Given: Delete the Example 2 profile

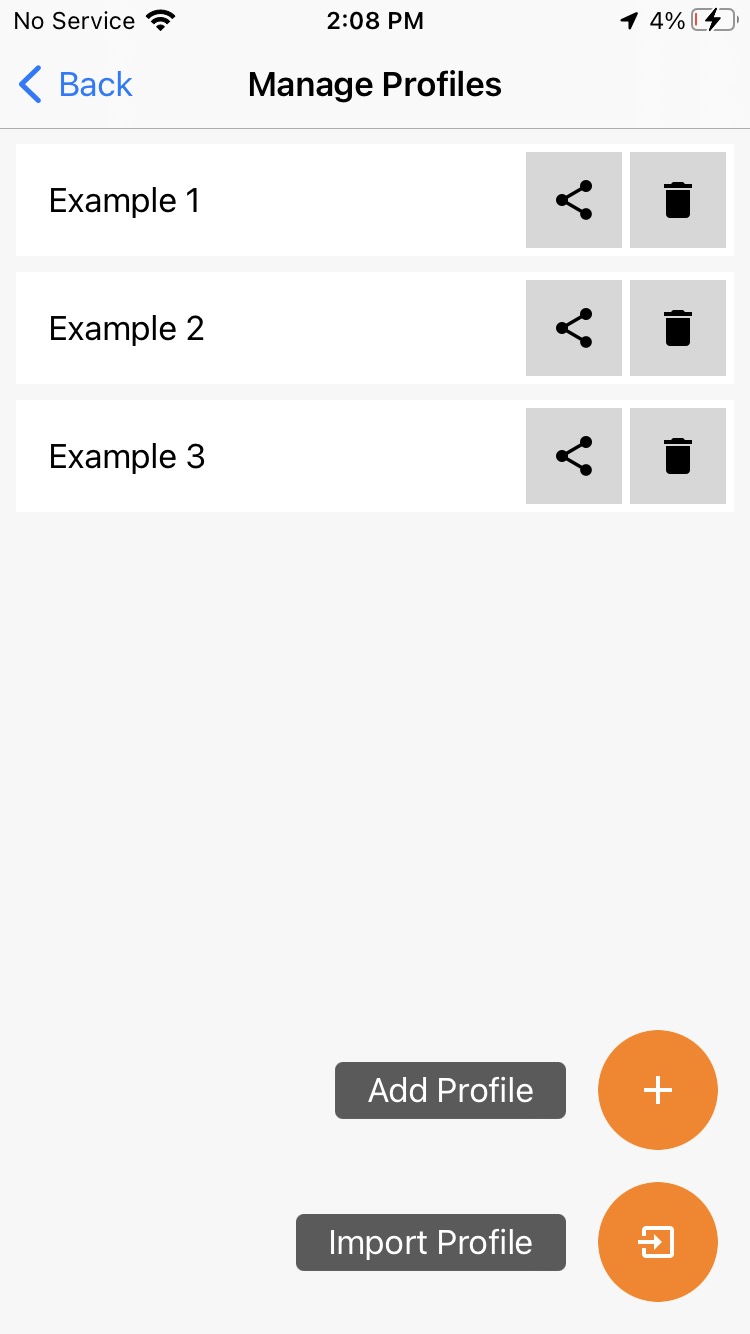Looking at the screenshot, I should click(x=678, y=328).
